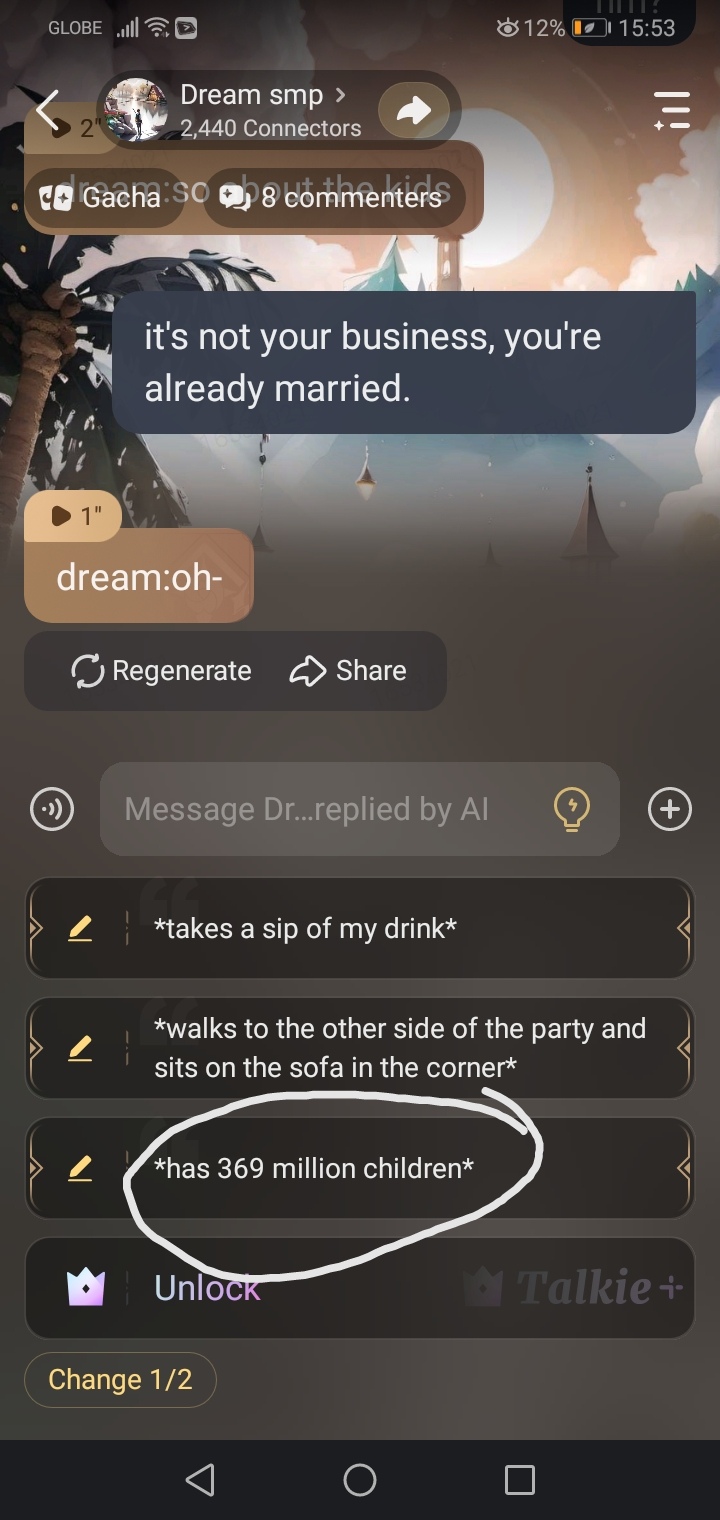This screenshot has height=1520, width=720.
Task: Open the Dream smp profile header
Action: click(252, 110)
